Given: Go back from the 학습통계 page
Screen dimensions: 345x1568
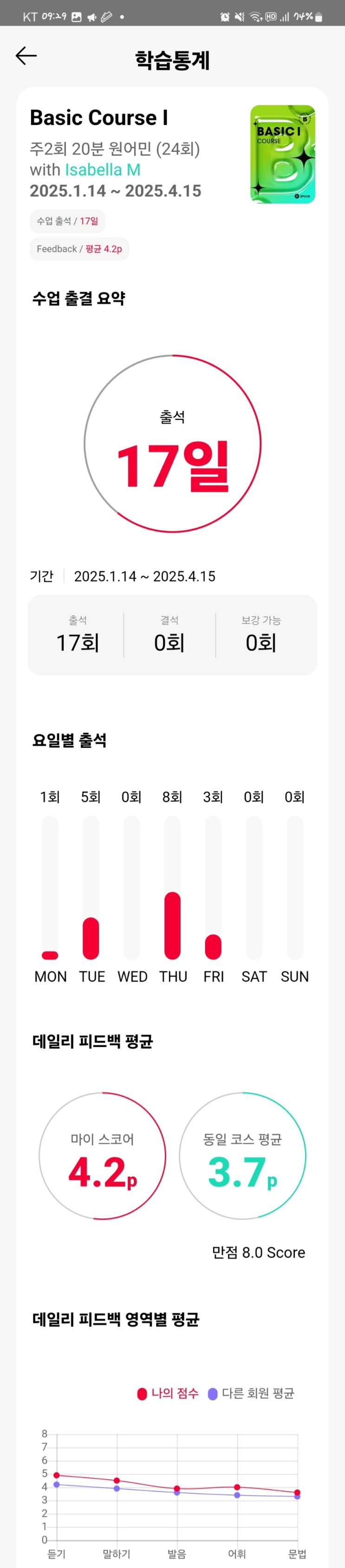Looking at the screenshot, I should pos(26,57).
